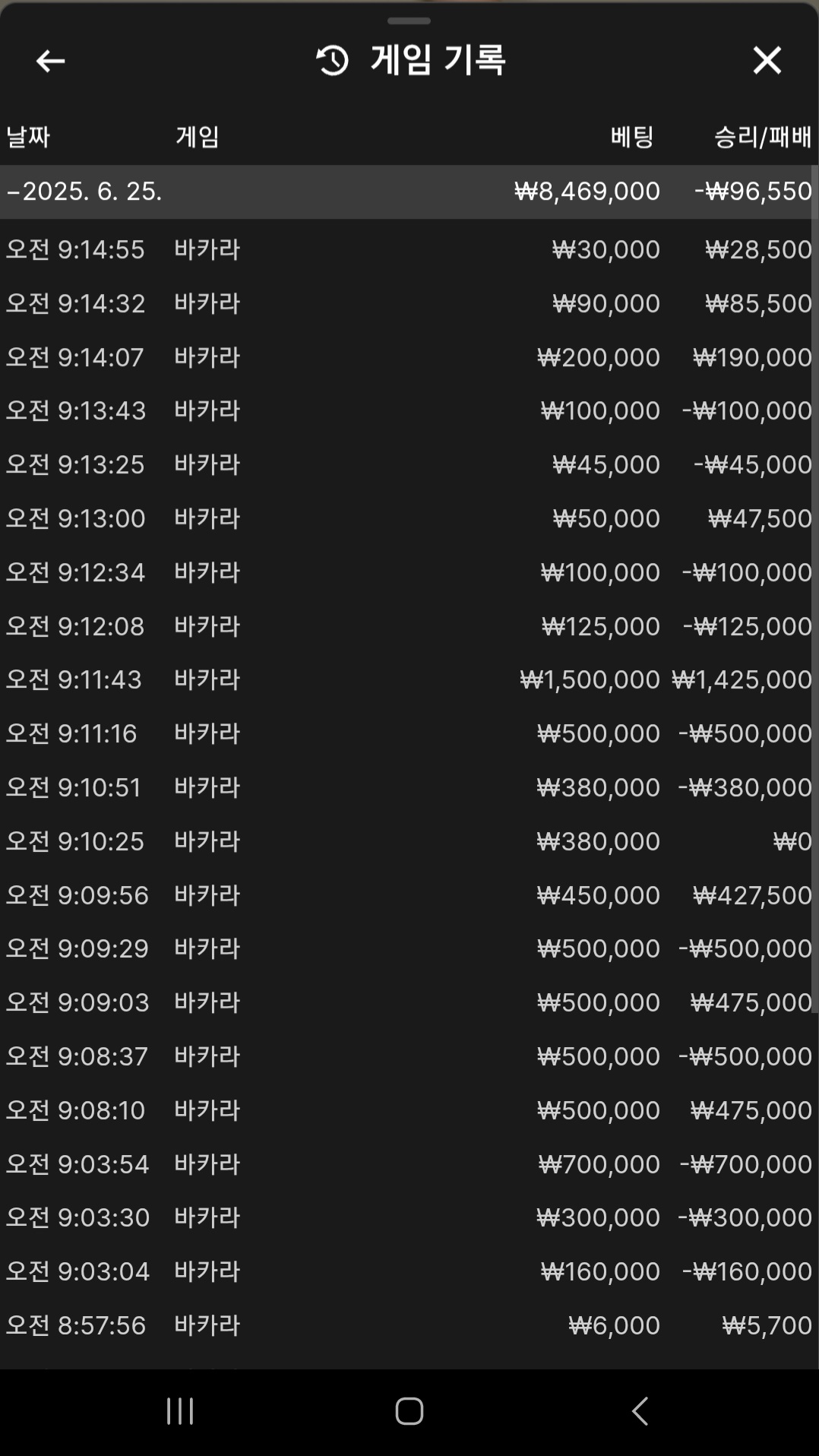The width and height of the screenshot is (819, 1456).
Task: View details of the 오전 9:11:43 round
Action: (x=409, y=679)
